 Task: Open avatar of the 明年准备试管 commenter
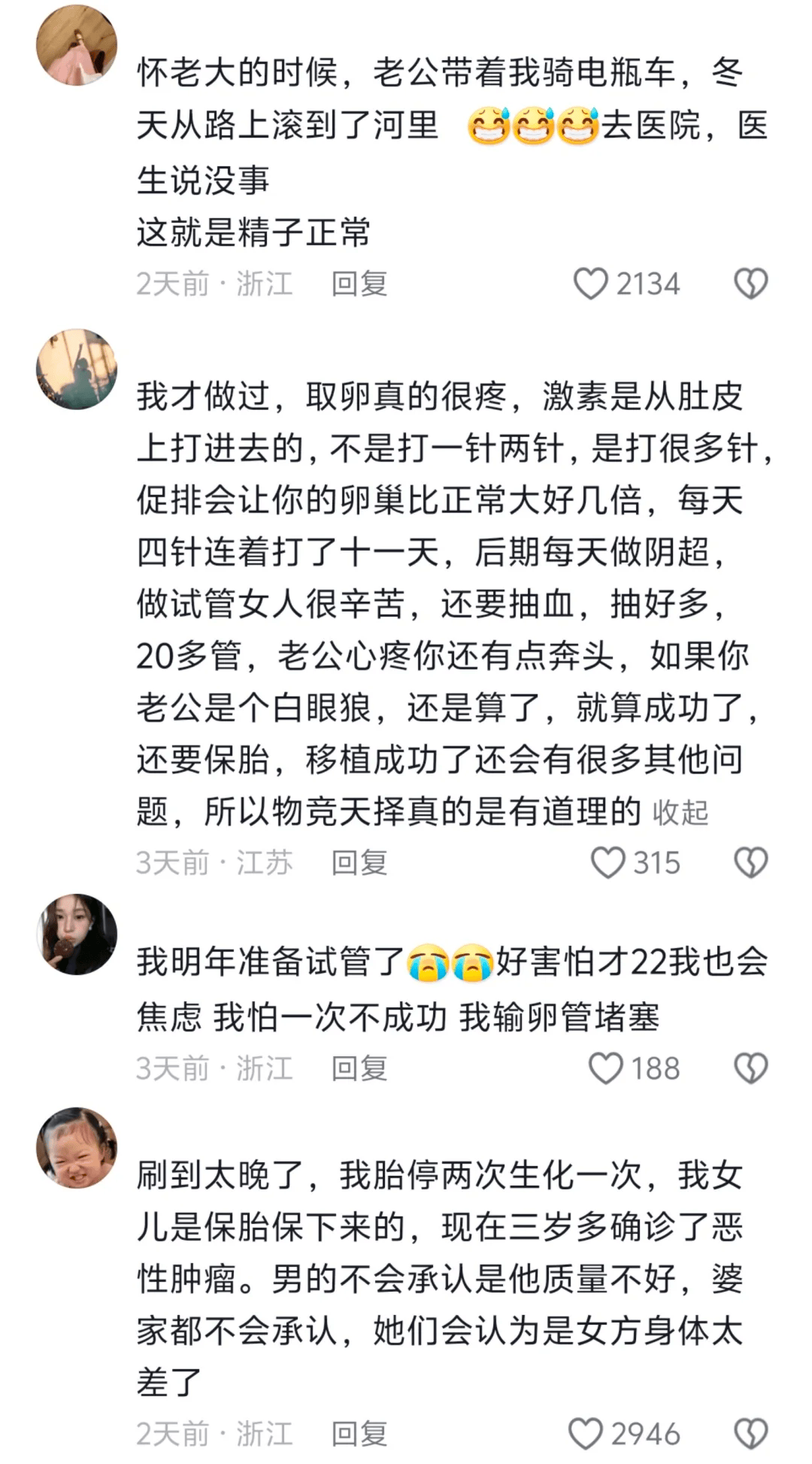(77, 934)
